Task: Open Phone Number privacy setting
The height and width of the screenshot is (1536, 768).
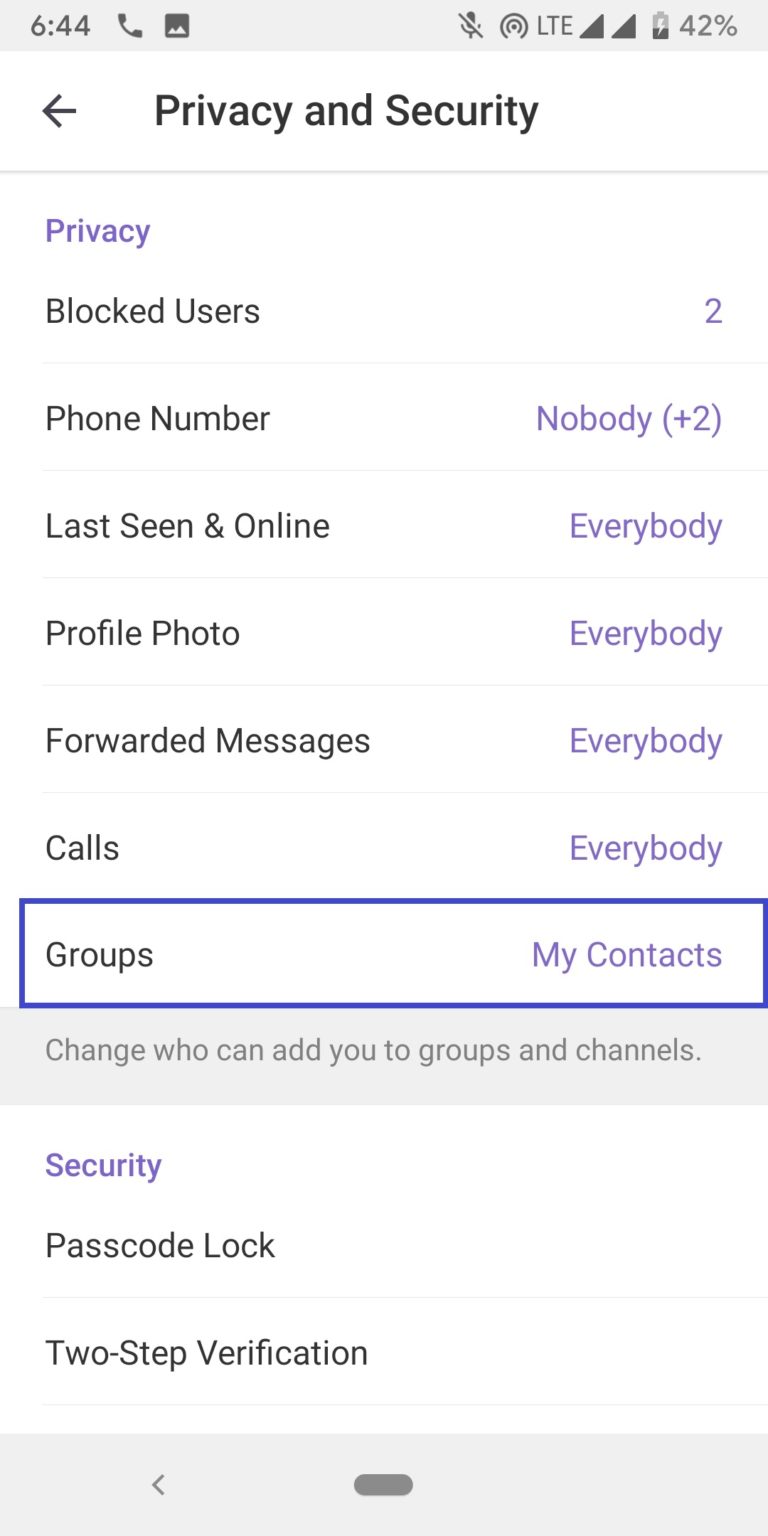Action: coord(384,418)
